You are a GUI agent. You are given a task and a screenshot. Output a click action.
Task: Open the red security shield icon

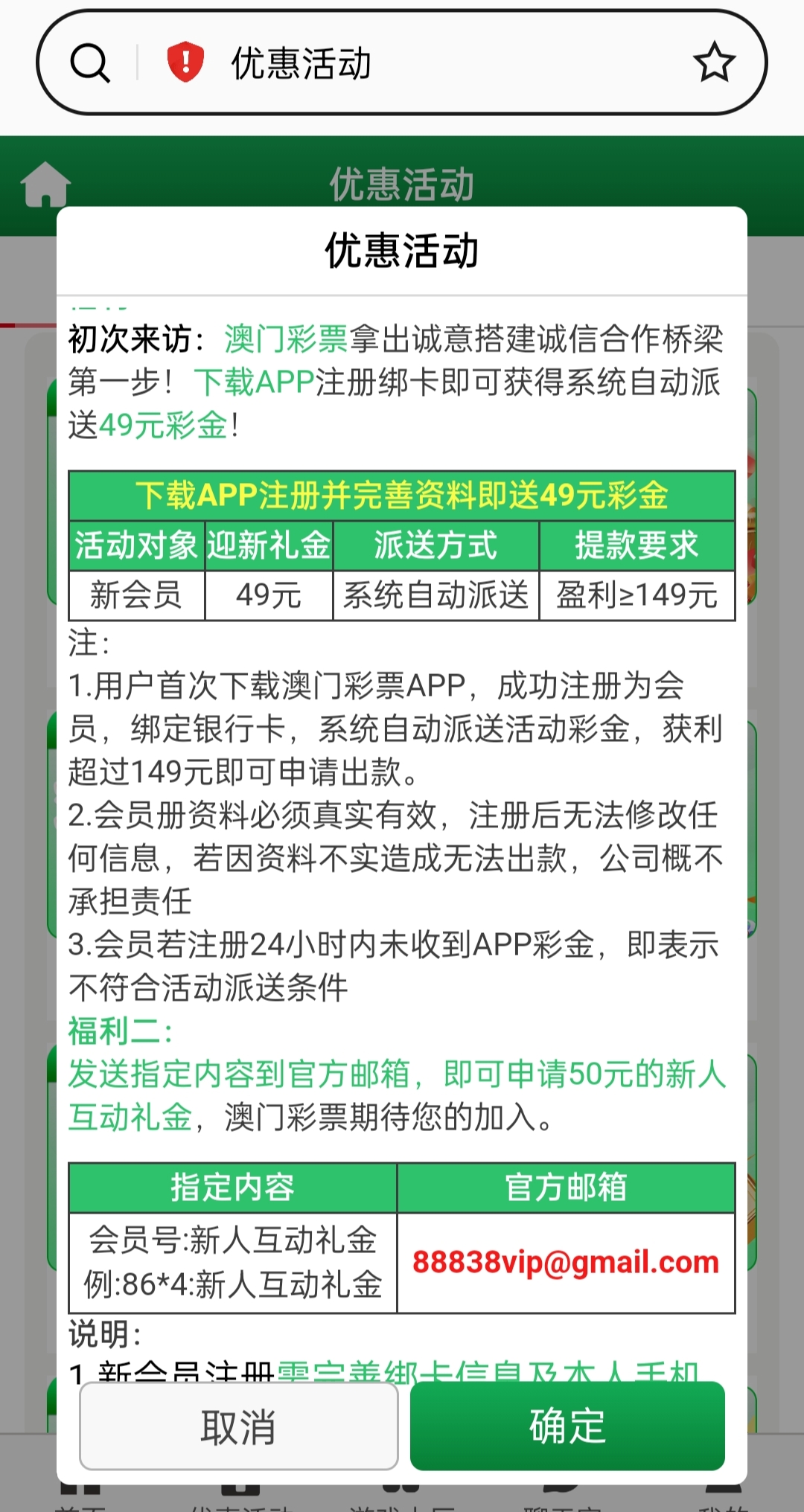185,63
